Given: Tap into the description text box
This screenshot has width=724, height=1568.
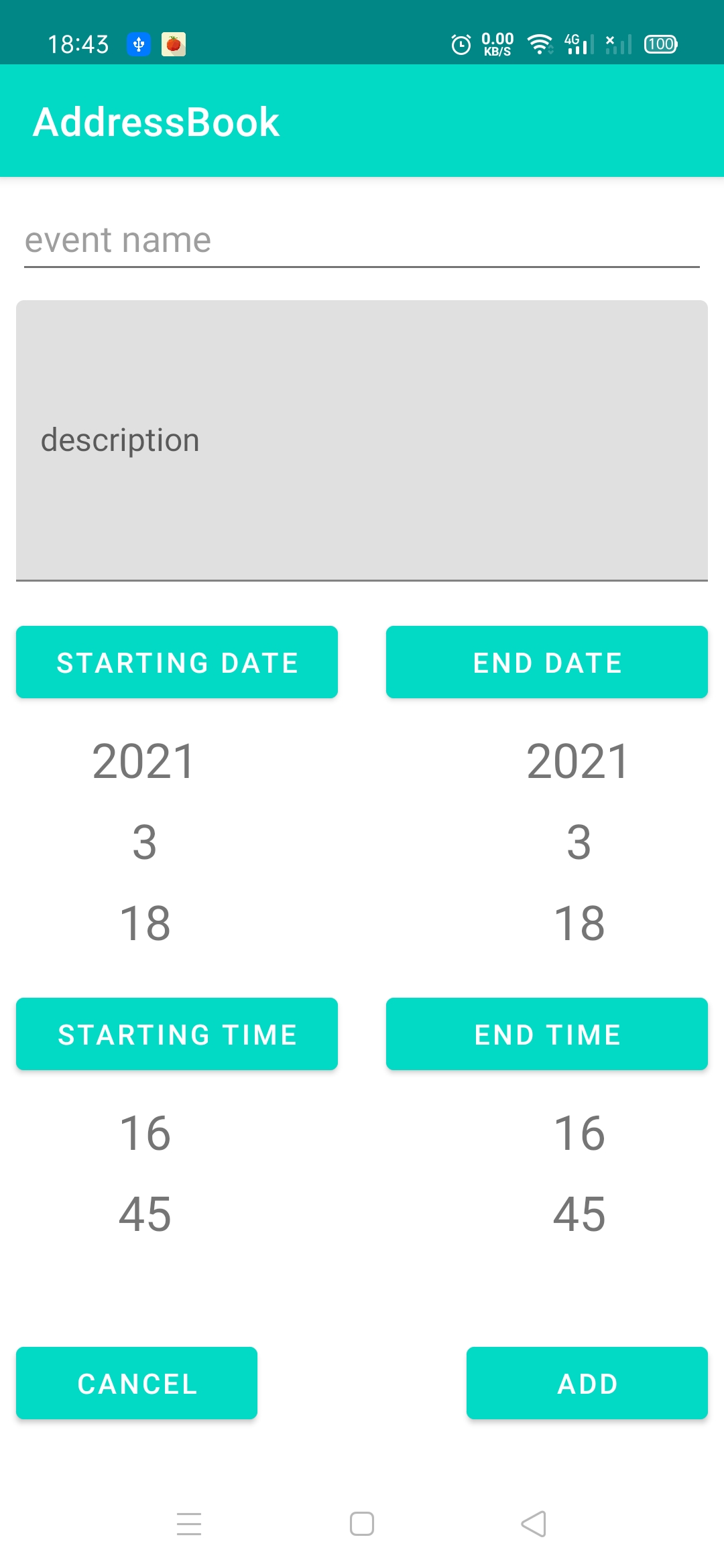Looking at the screenshot, I should point(362,440).
